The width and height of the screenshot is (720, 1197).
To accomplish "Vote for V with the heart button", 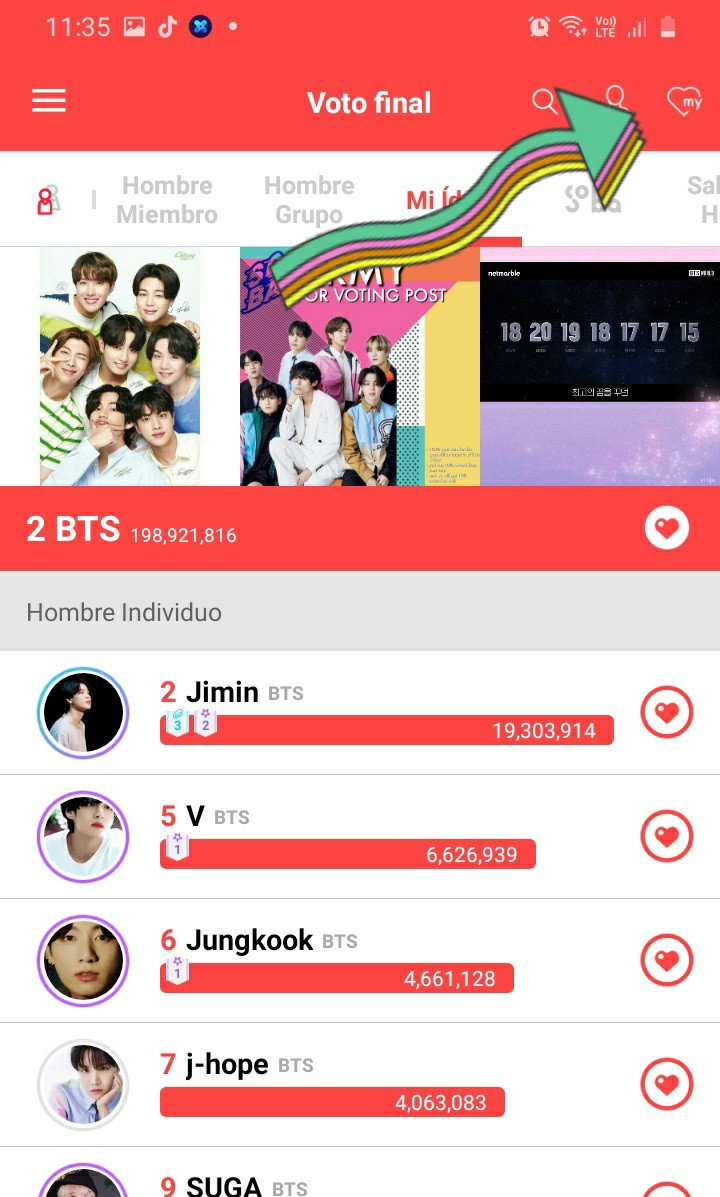I will [666, 837].
